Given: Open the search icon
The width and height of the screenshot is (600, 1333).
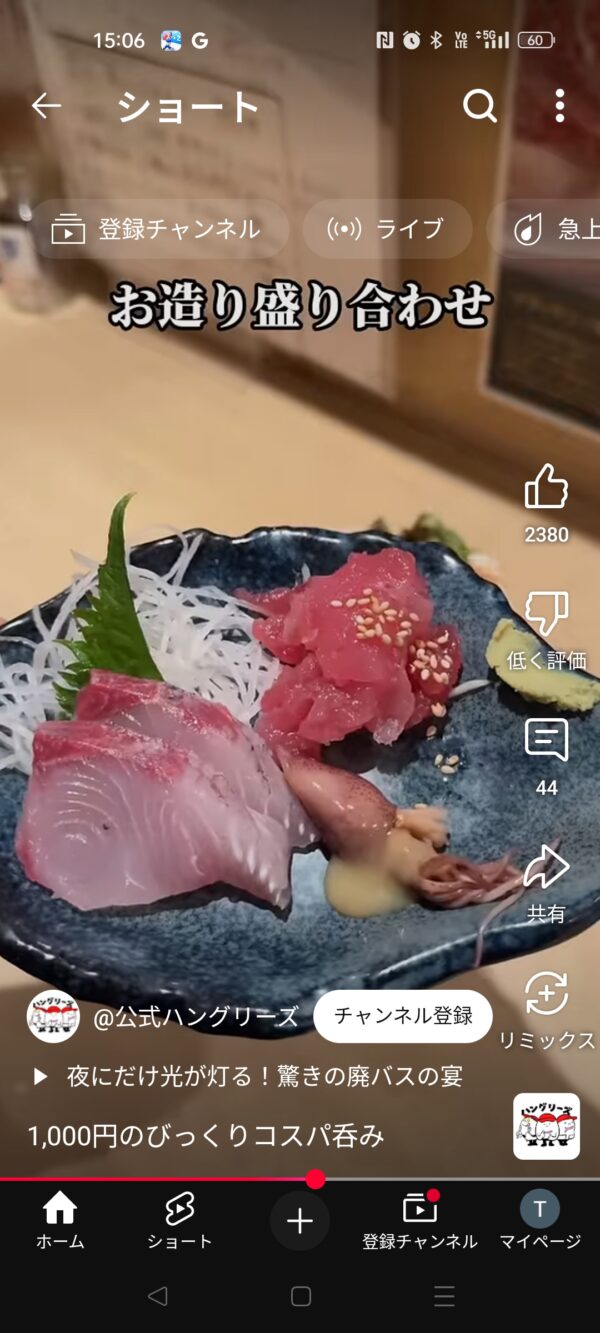Looking at the screenshot, I should (x=480, y=106).
